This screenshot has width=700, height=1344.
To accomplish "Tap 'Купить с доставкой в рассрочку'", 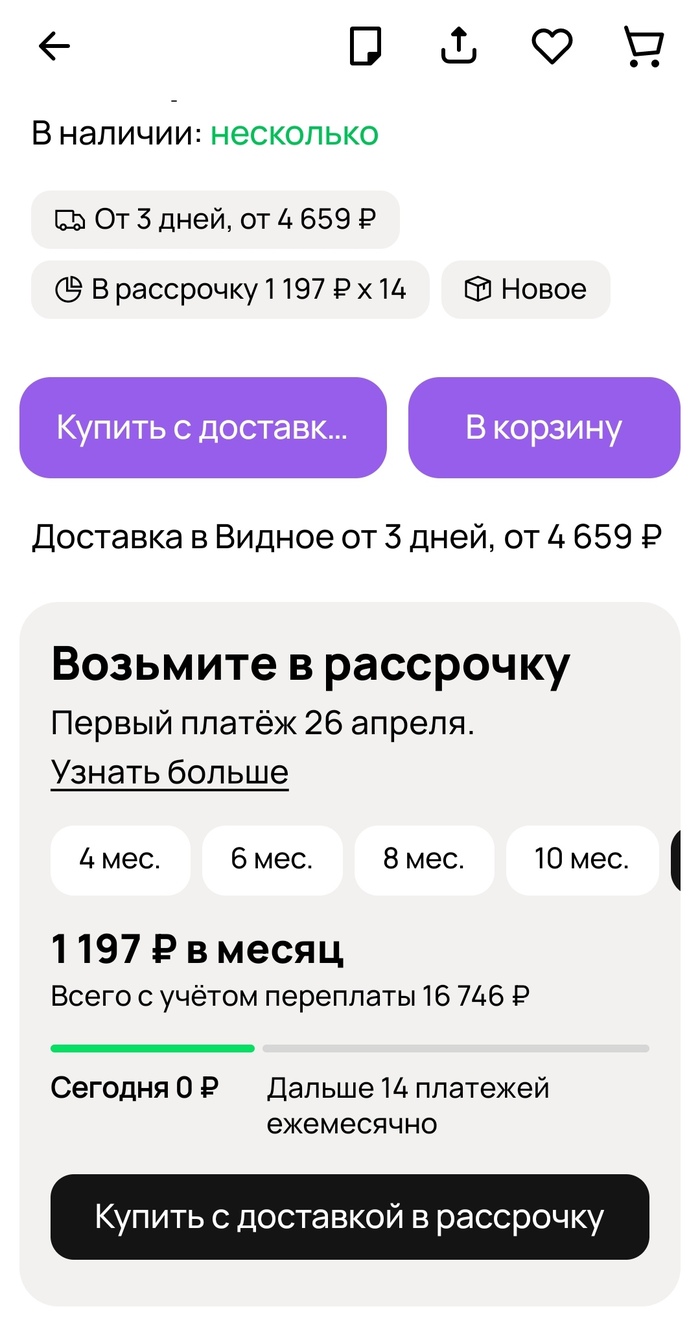I will (x=349, y=1217).
